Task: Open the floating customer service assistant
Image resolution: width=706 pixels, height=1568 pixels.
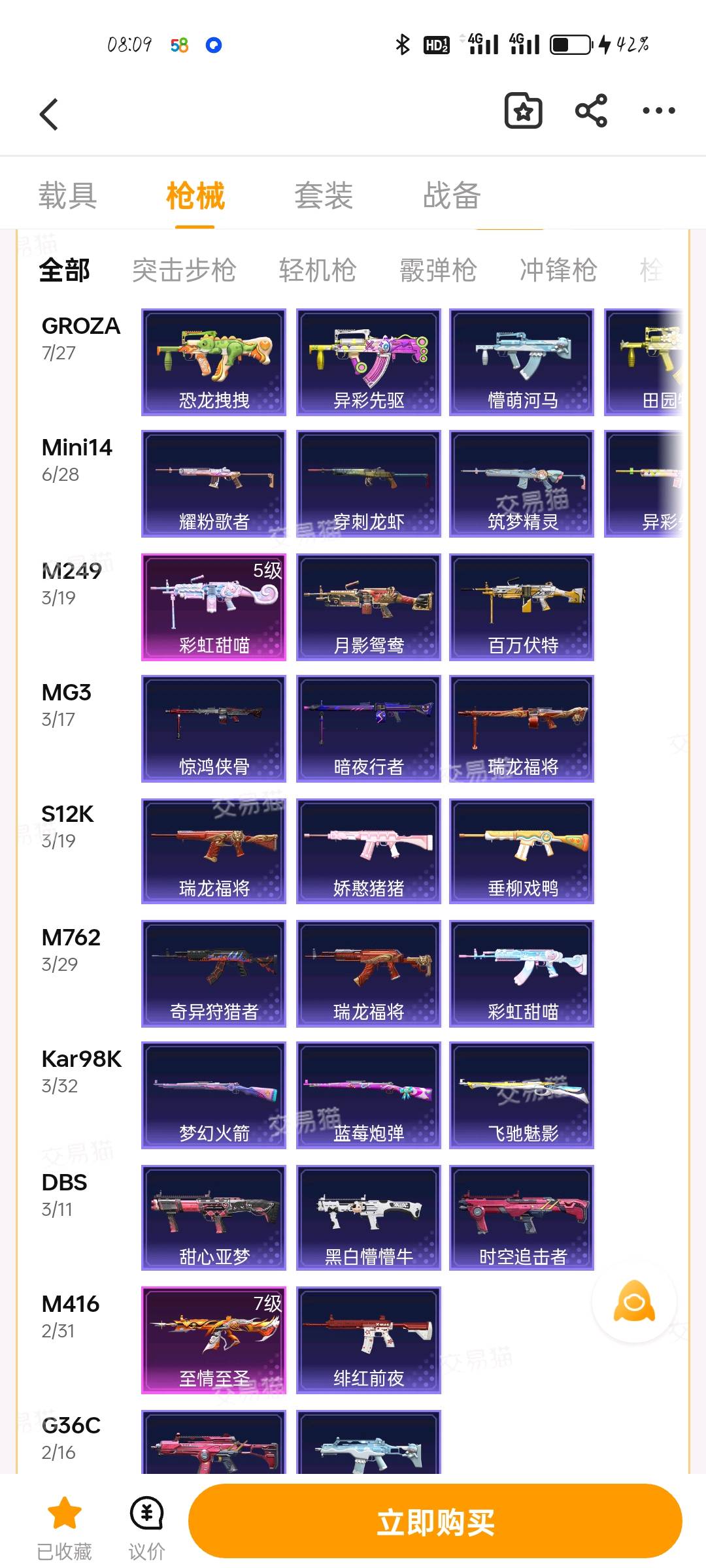Action: [633, 1303]
